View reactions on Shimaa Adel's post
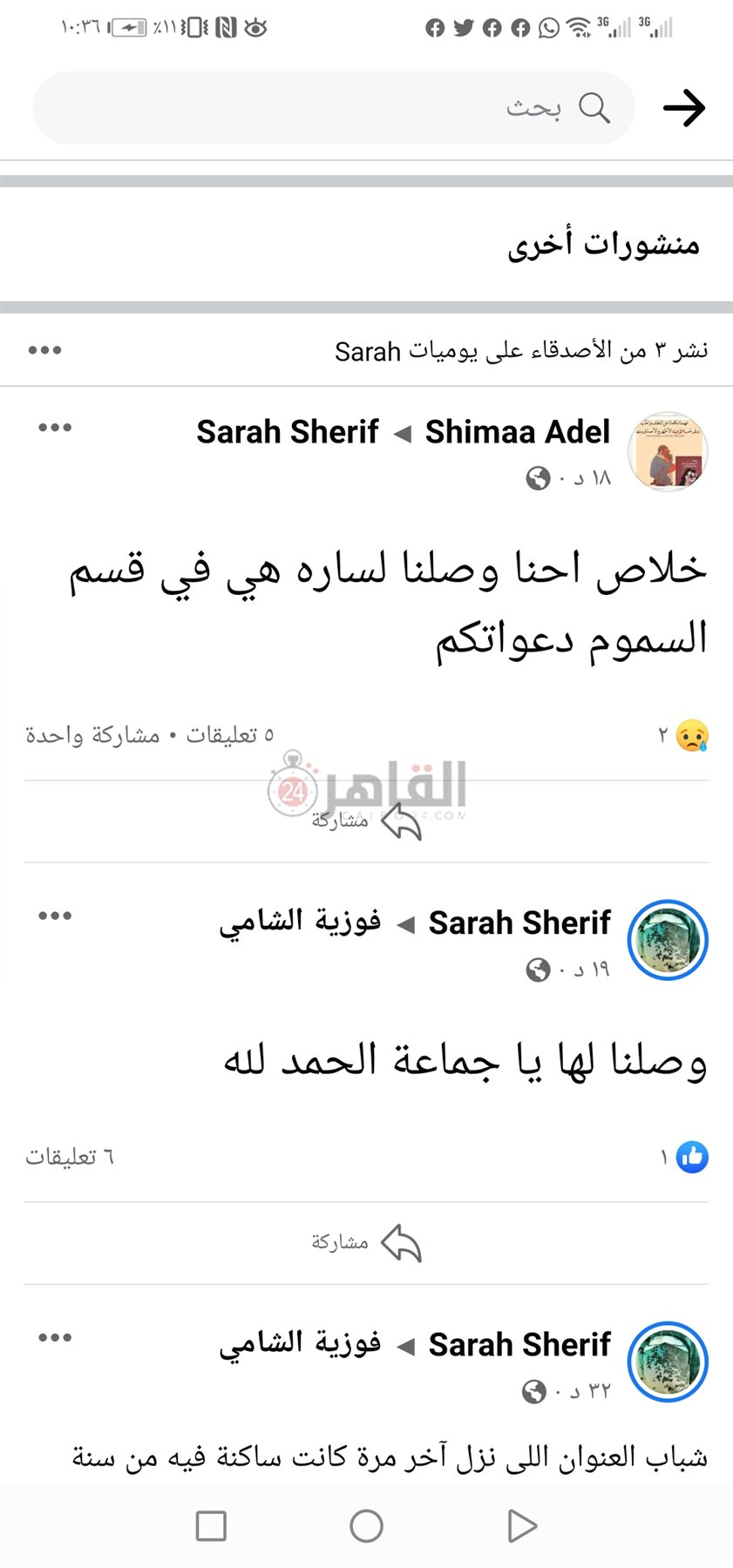Image resolution: width=733 pixels, height=1568 pixels. pyautogui.click(x=684, y=736)
